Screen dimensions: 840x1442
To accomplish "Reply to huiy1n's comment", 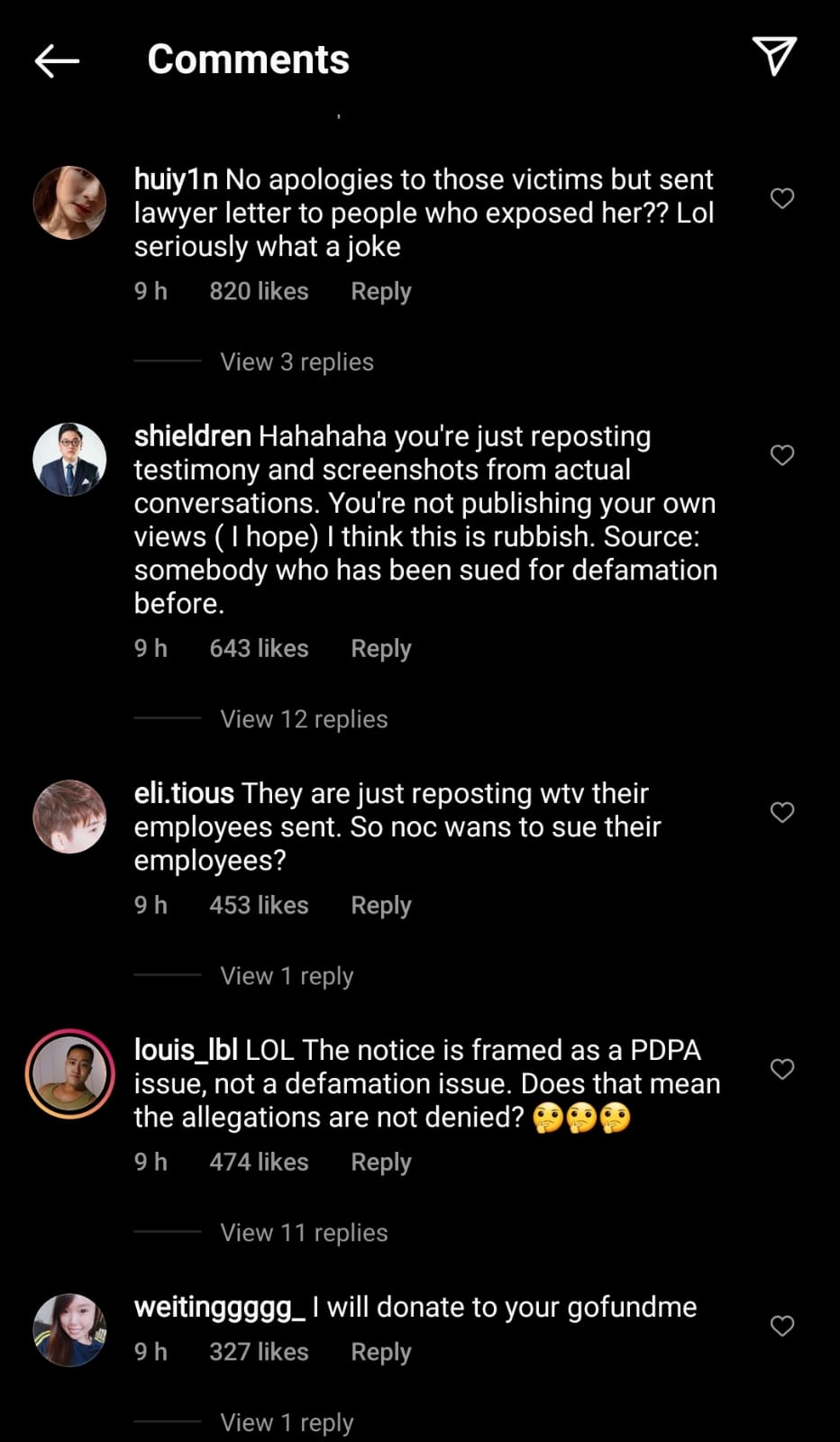I will (381, 291).
